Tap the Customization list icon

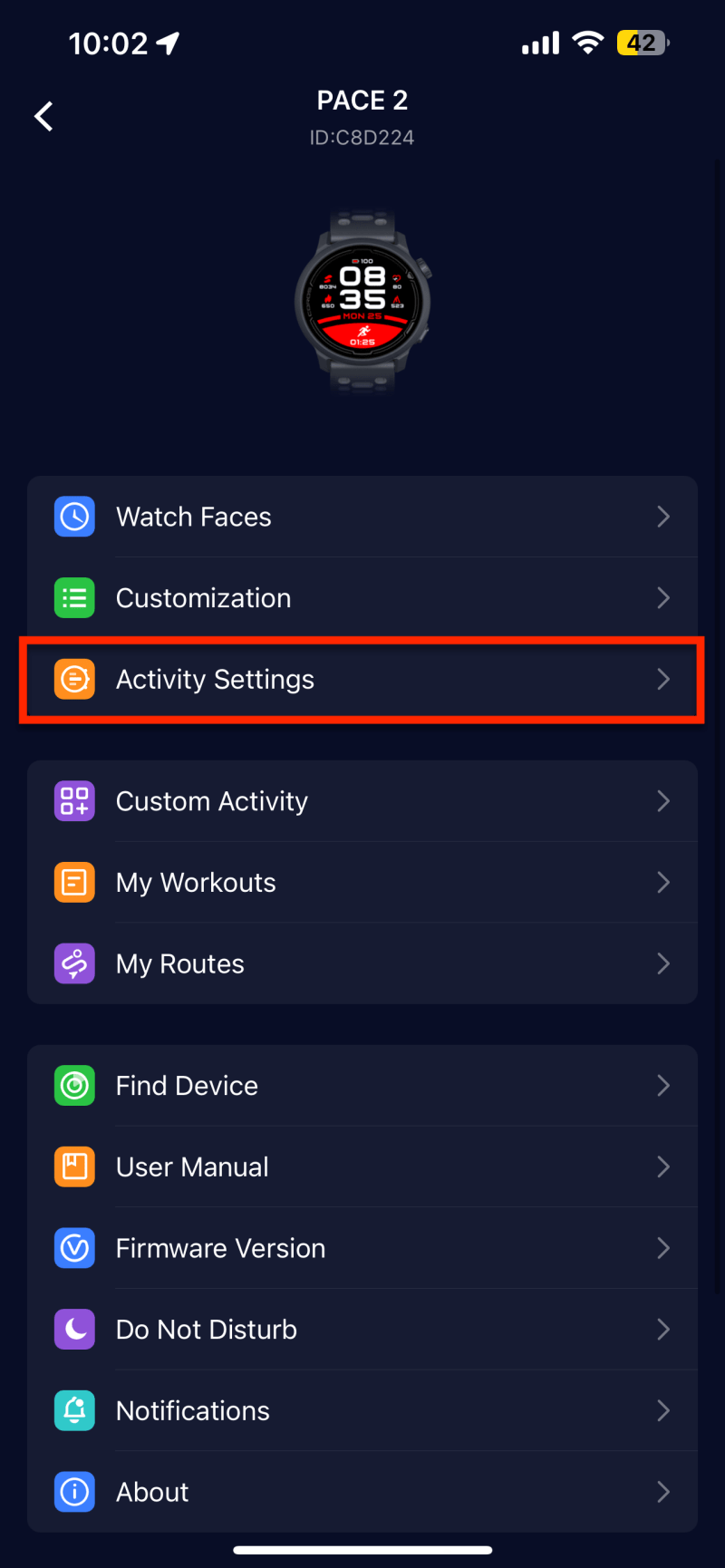[74, 598]
